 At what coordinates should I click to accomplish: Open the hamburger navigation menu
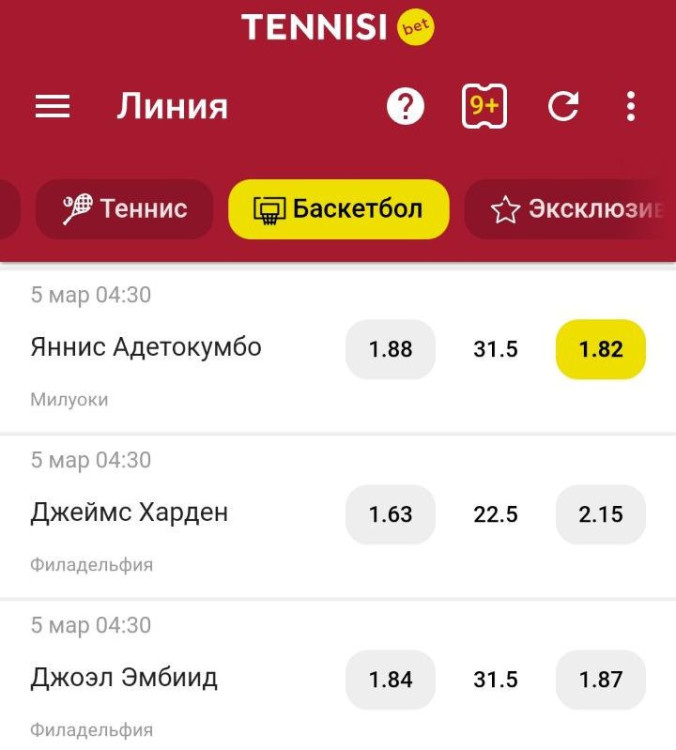(53, 107)
